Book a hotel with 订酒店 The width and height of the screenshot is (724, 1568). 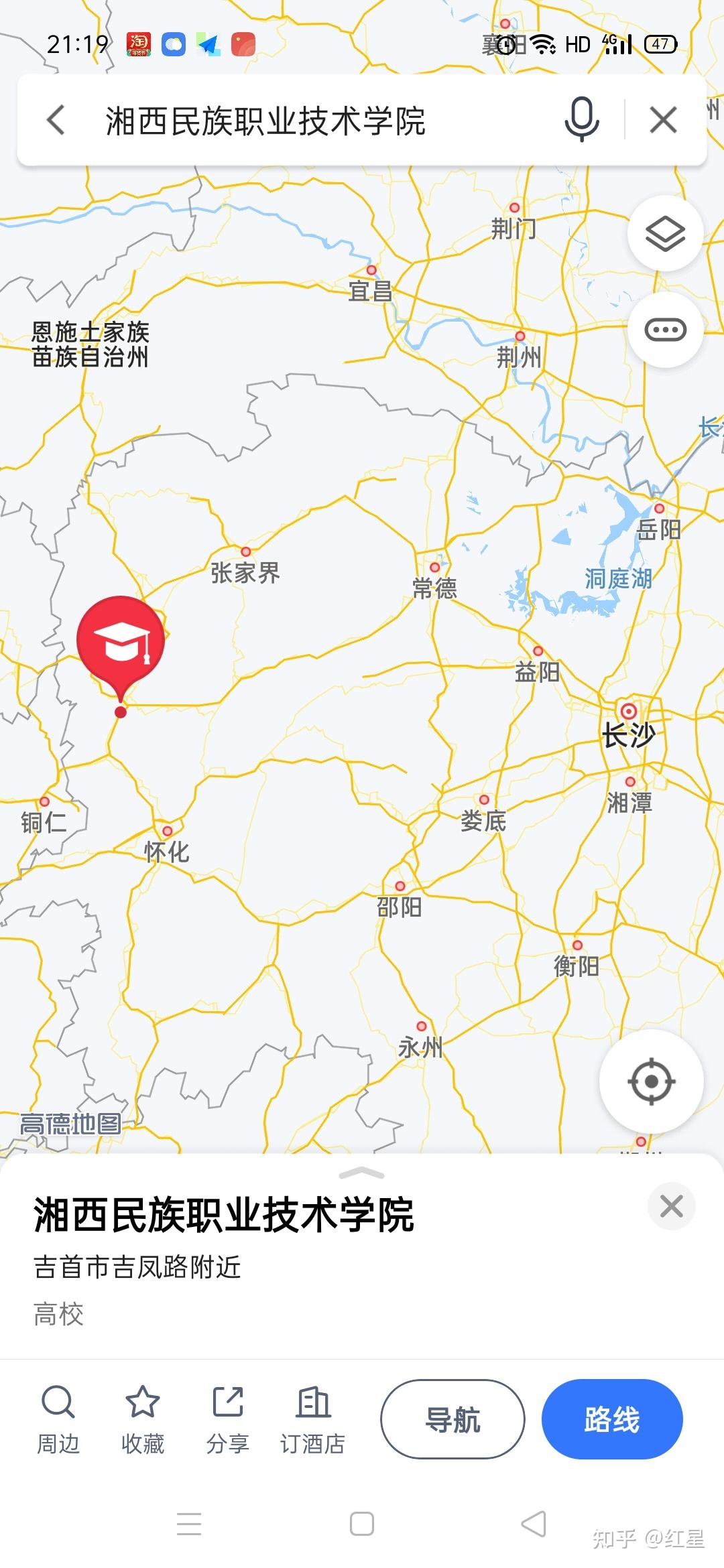click(312, 1419)
